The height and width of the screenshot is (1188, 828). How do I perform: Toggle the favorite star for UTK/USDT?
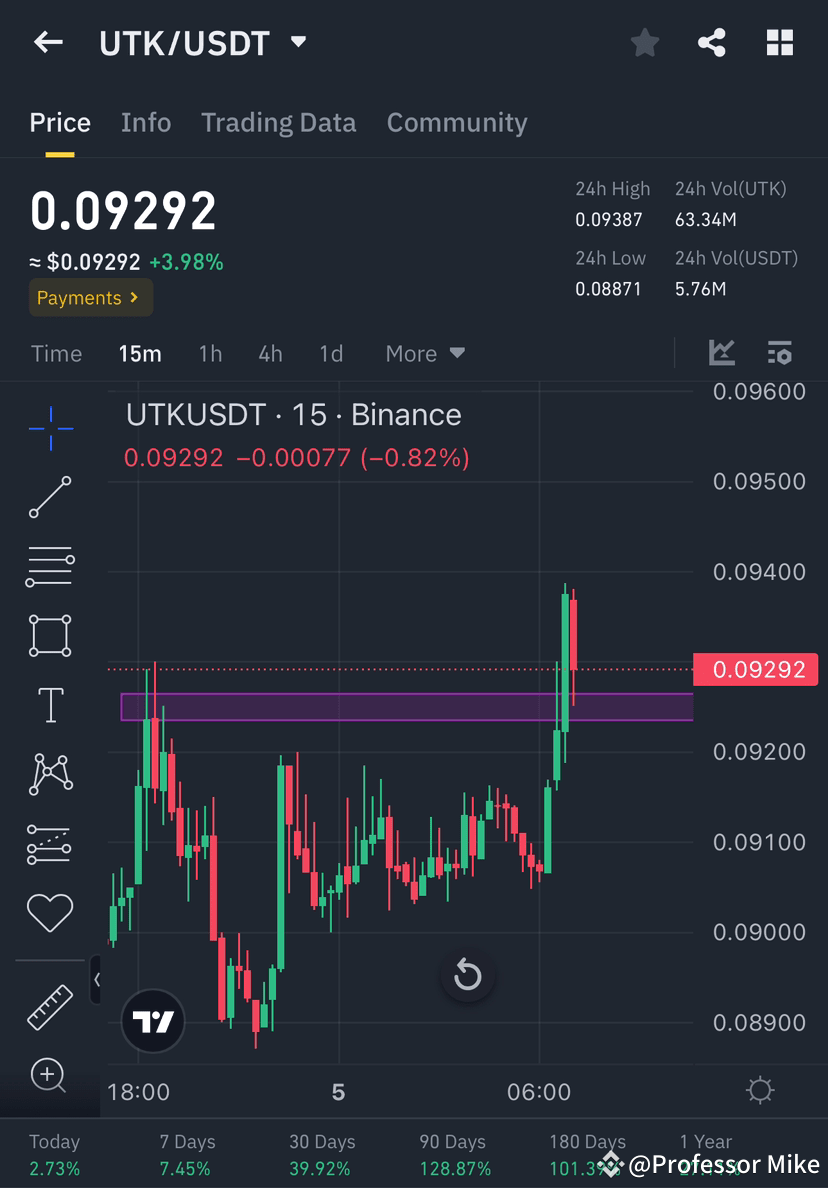(x=644, y=42)
